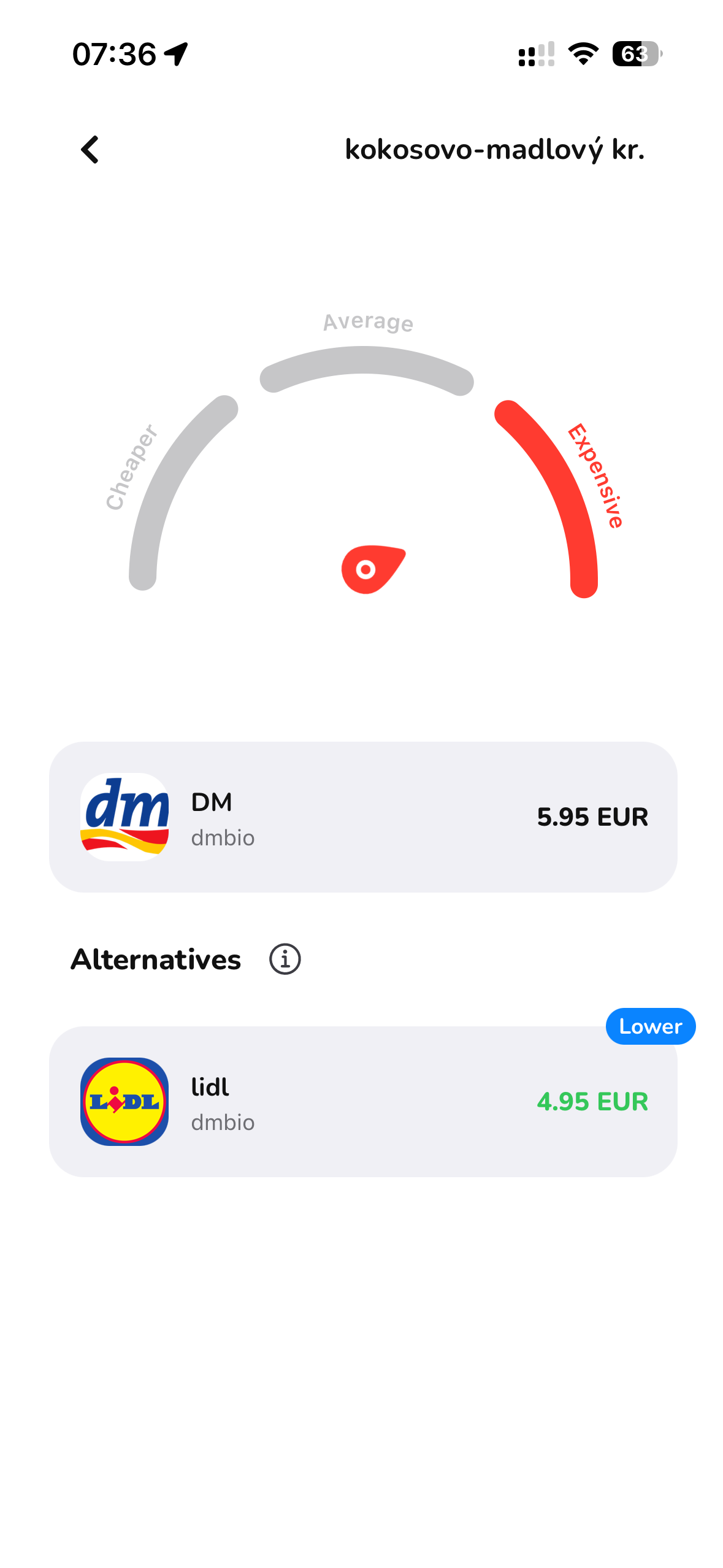Screen dimensions: 723x1568
Task: Tap the back arrow to return
Action: point(90,149)
